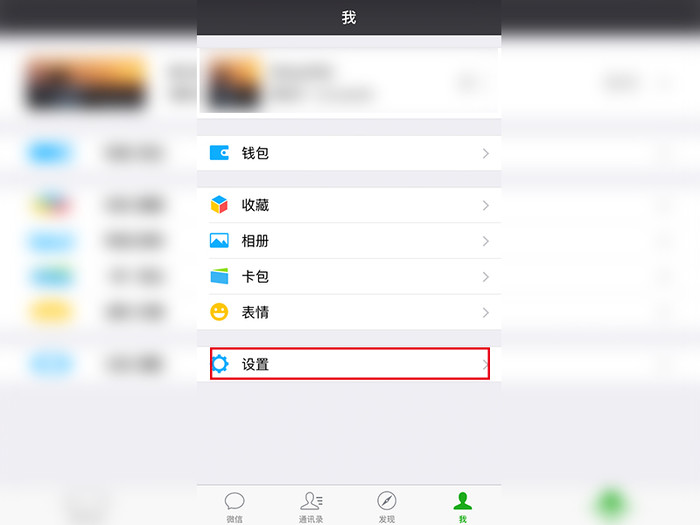Switch to the 发现 discover tab
700x525 pixels.
point(386,506)
